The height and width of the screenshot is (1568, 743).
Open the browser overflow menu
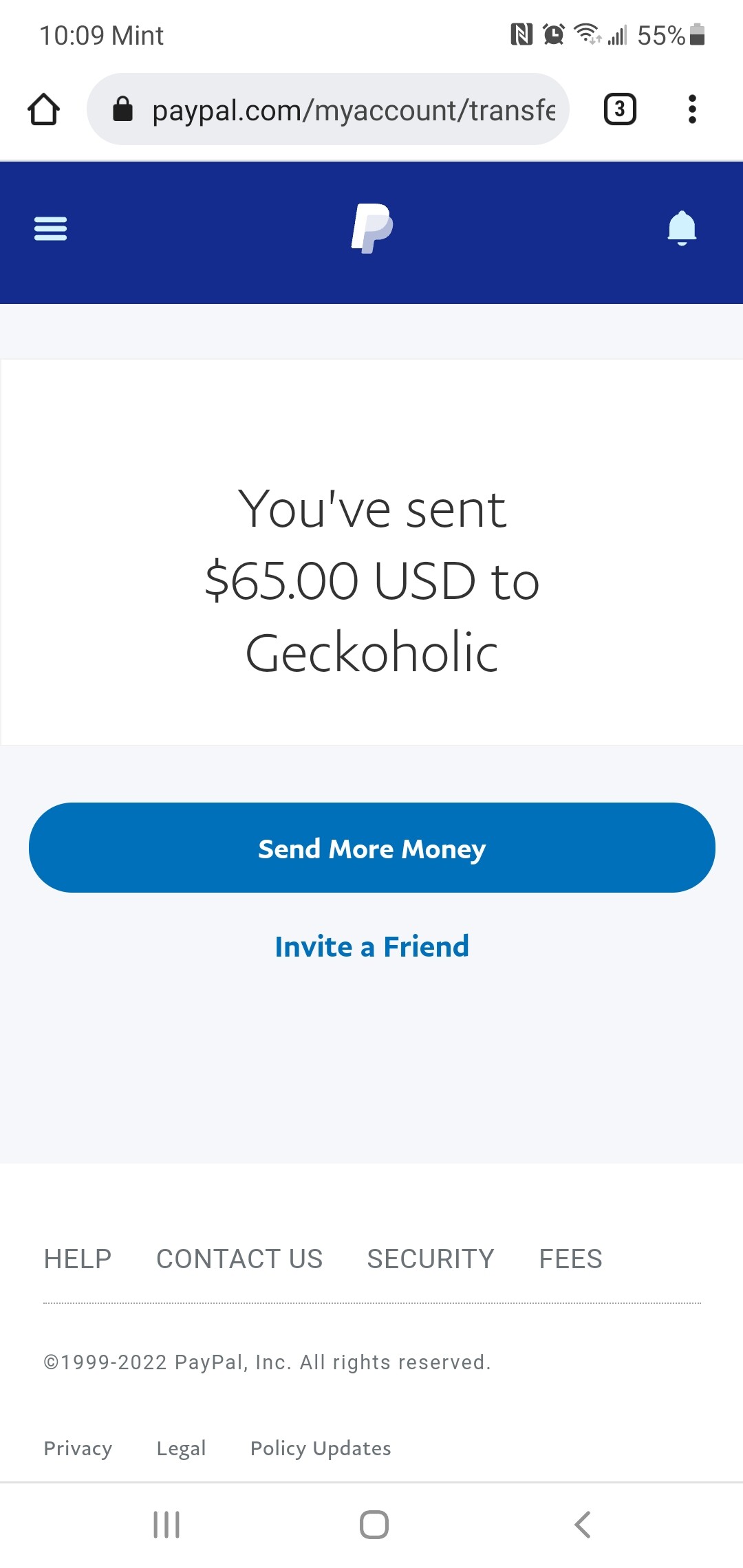692,109
